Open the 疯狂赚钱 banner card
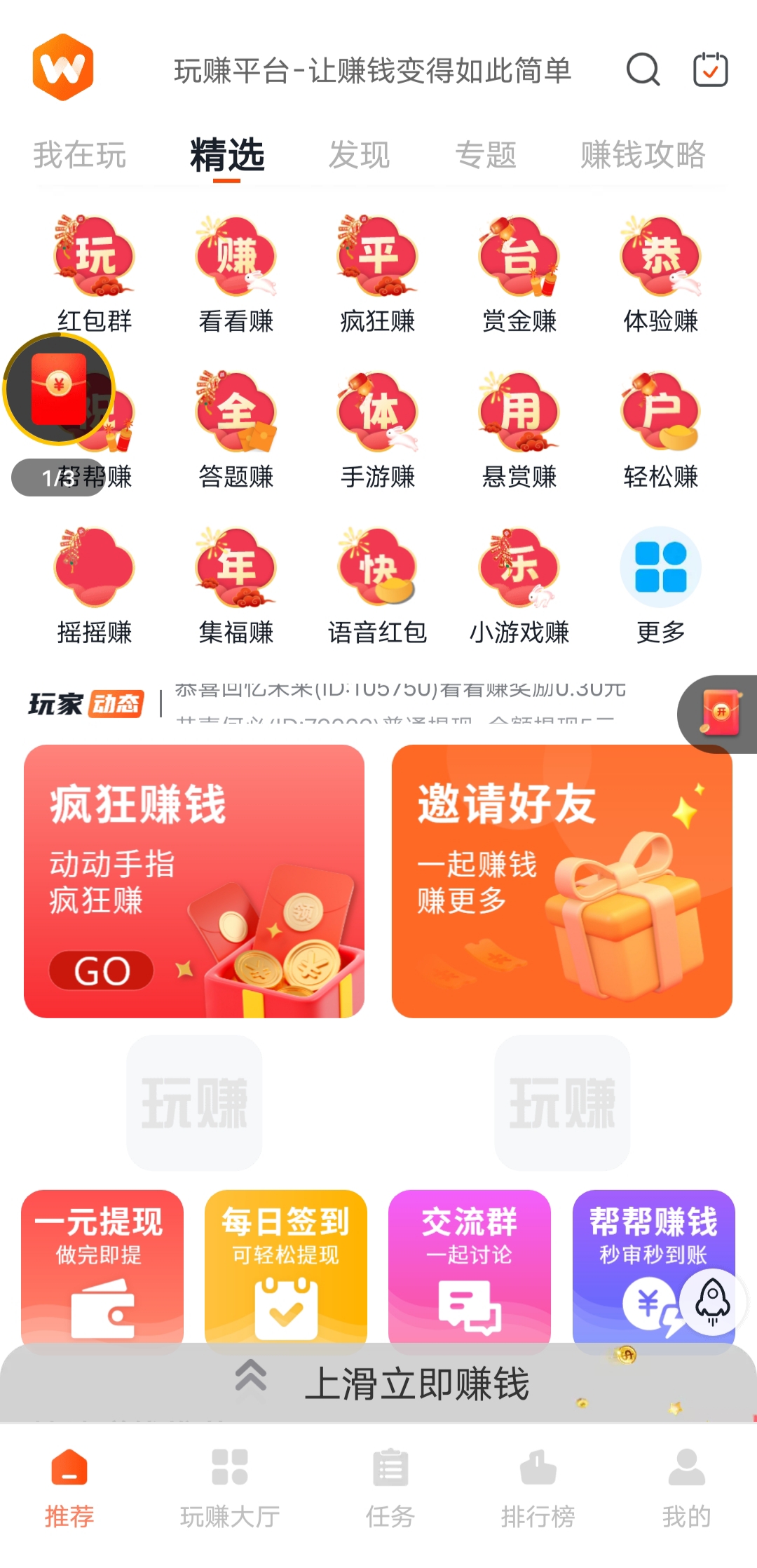The height and width of the screenshot is (1568, 757). pyautogui.click(x=194, y=881)
